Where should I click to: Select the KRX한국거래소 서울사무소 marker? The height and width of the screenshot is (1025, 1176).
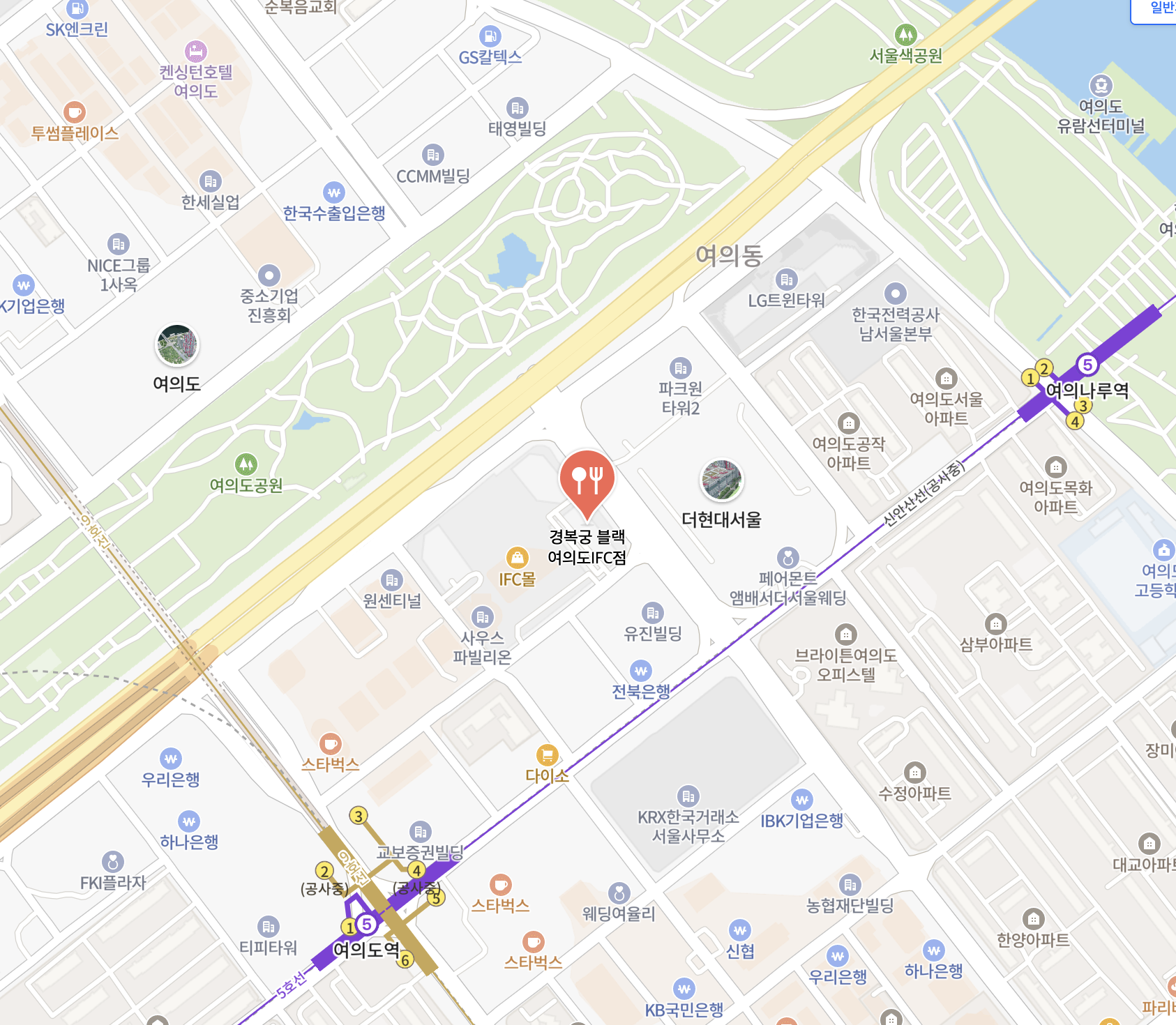pyautogui.click(x=688, y=796)
